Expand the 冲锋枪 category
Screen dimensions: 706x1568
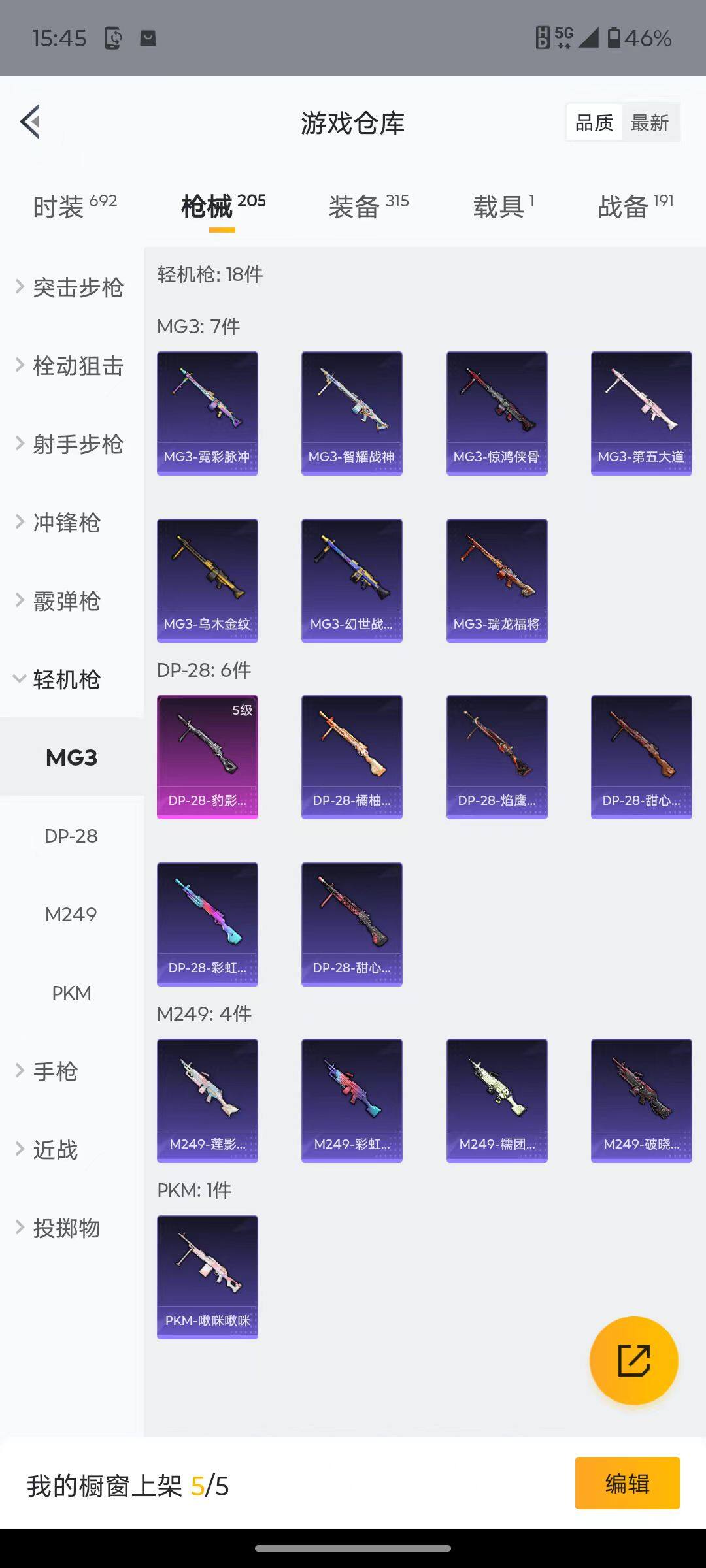coord(65,522)
